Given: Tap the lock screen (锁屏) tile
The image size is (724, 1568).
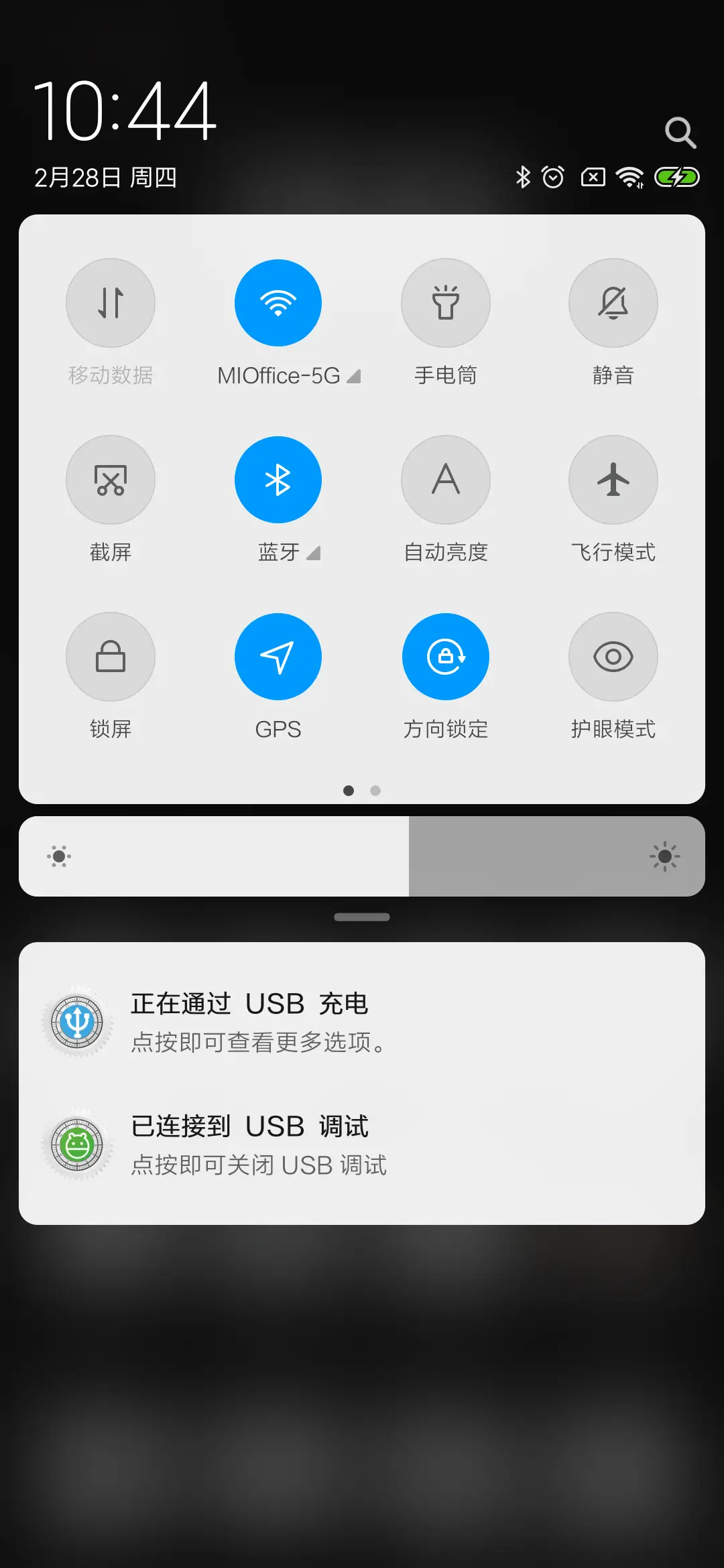Looking at the screenshot, I should 111,657.
